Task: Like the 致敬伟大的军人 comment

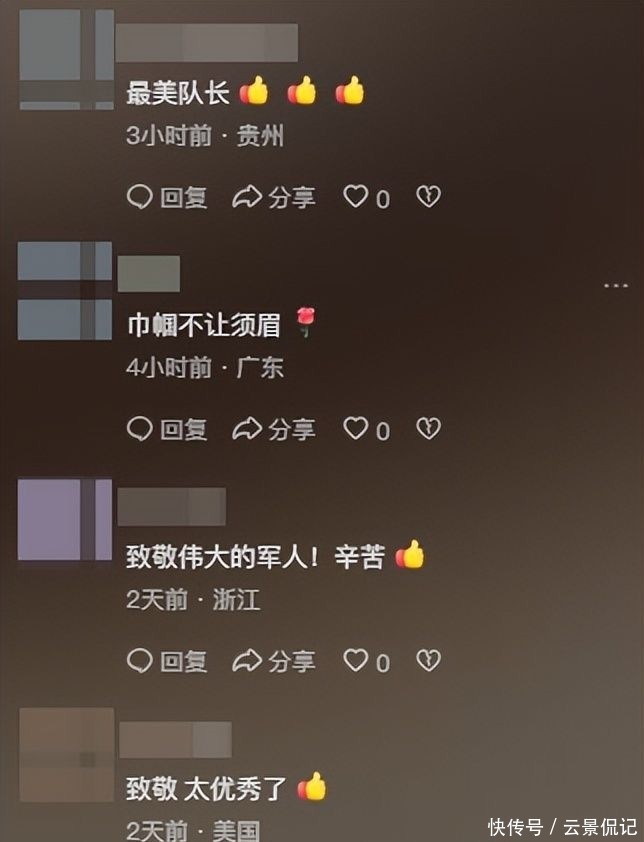Action: [356, 660]
